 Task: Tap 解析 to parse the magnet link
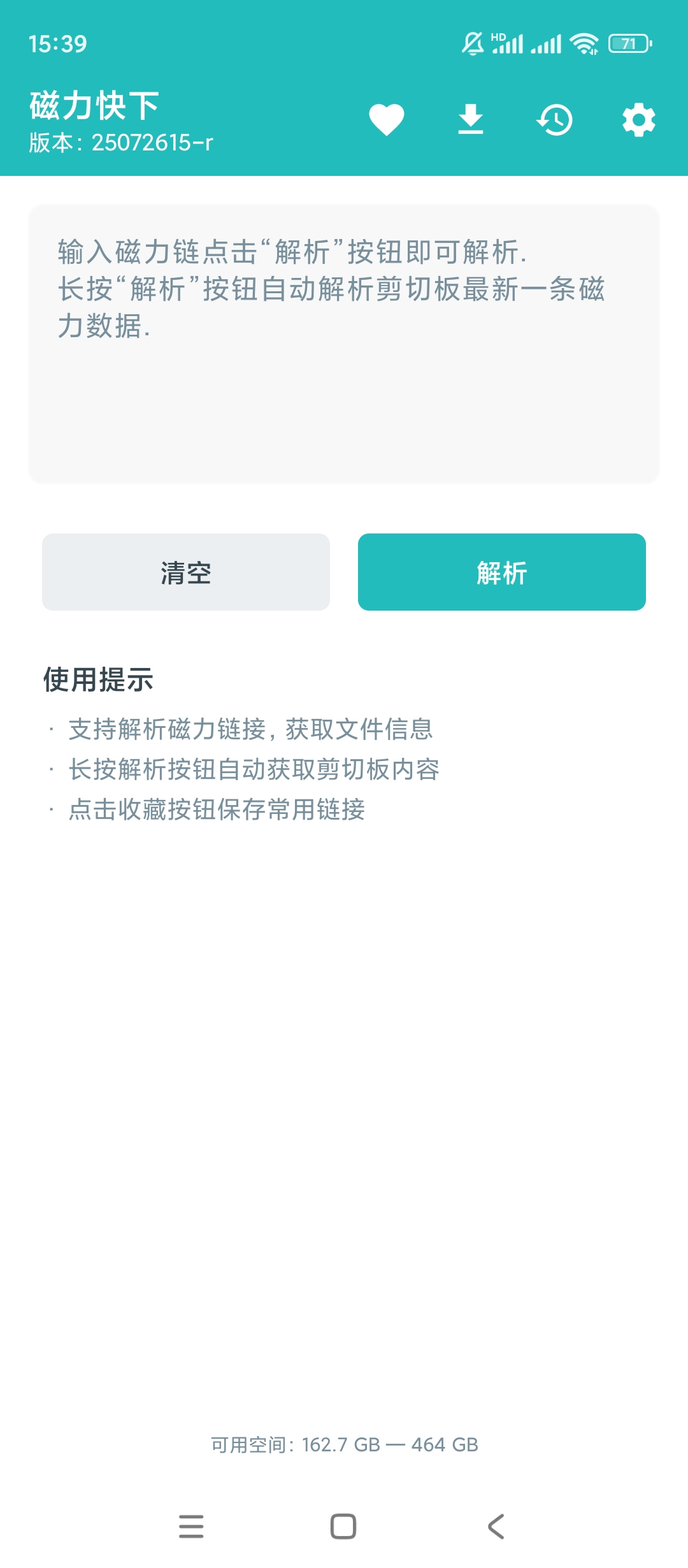(502, 572)
